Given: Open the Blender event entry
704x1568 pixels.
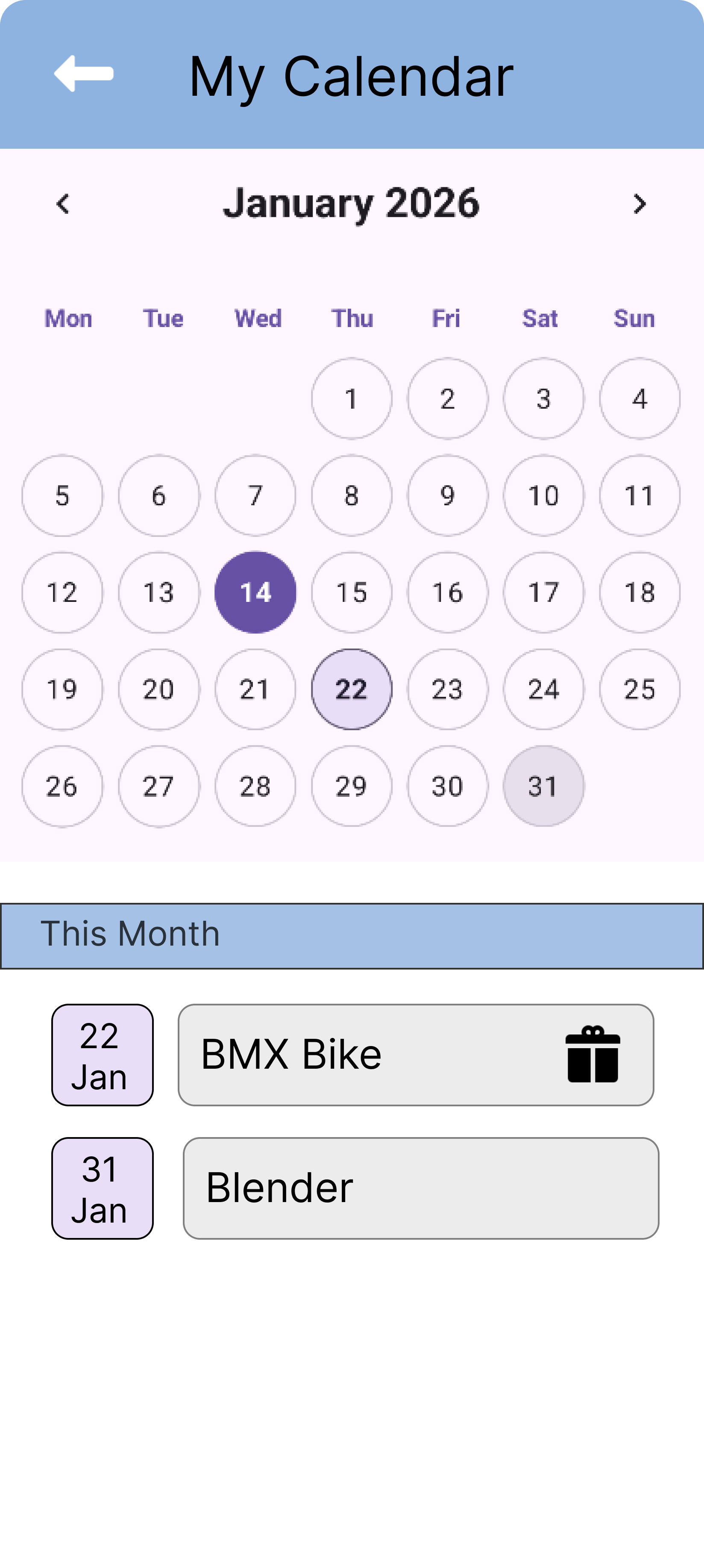Looking at the screenshot, I should tap(421, 1186).
